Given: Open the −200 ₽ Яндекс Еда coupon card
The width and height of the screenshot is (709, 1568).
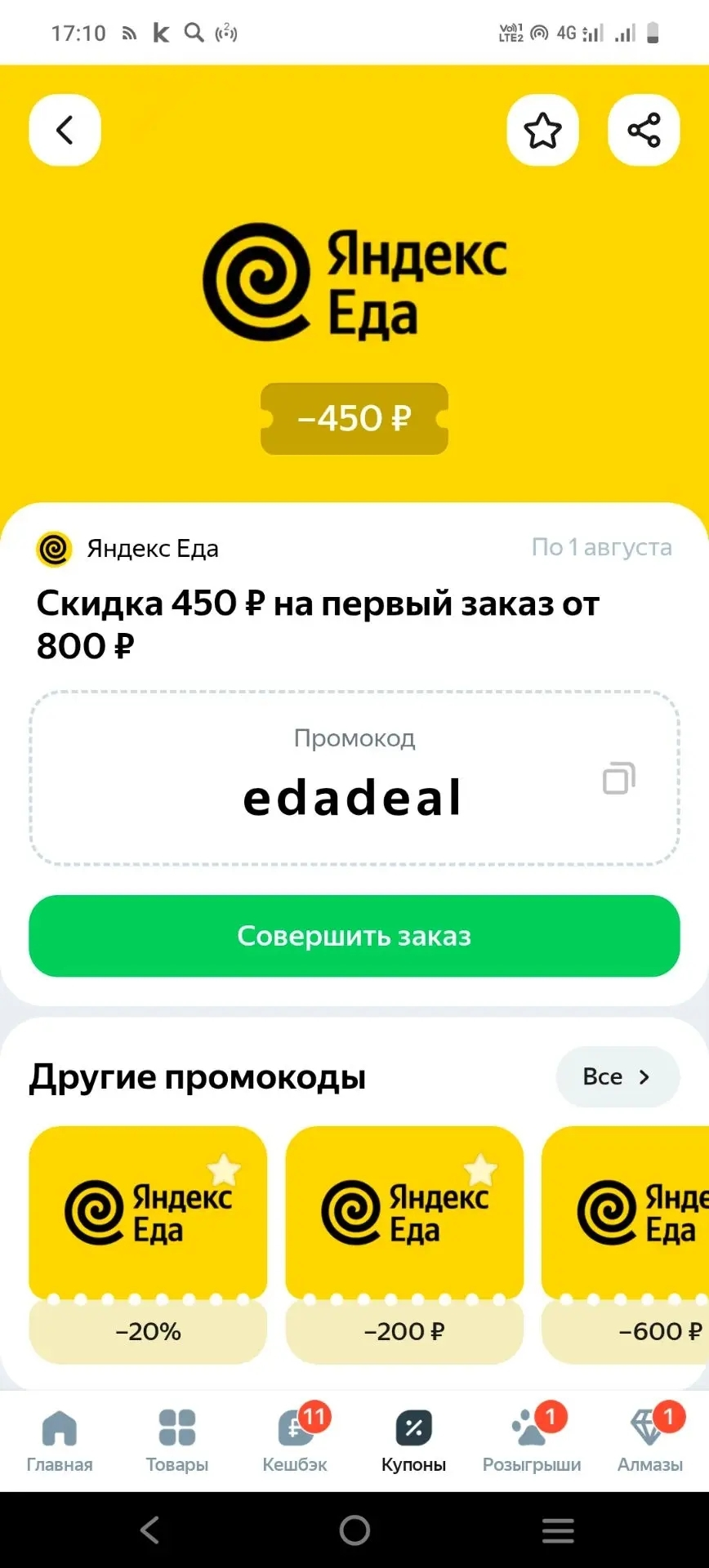Looking at the screenshot, I should pyautogui.click(x=404, y=1245).
